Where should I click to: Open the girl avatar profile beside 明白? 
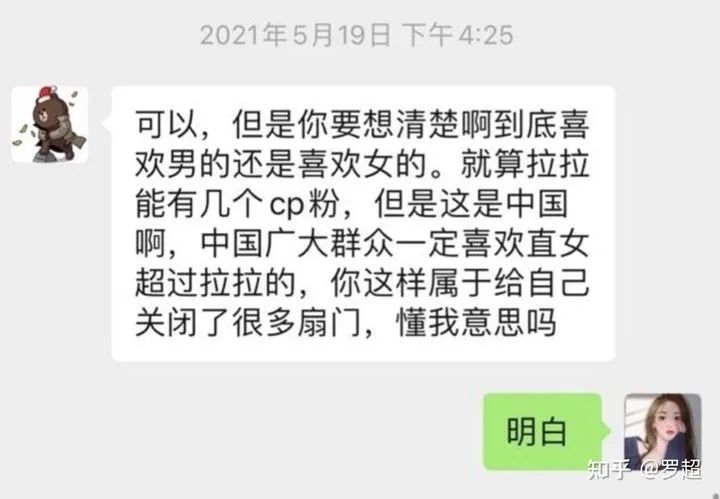[x=662, y=431]
